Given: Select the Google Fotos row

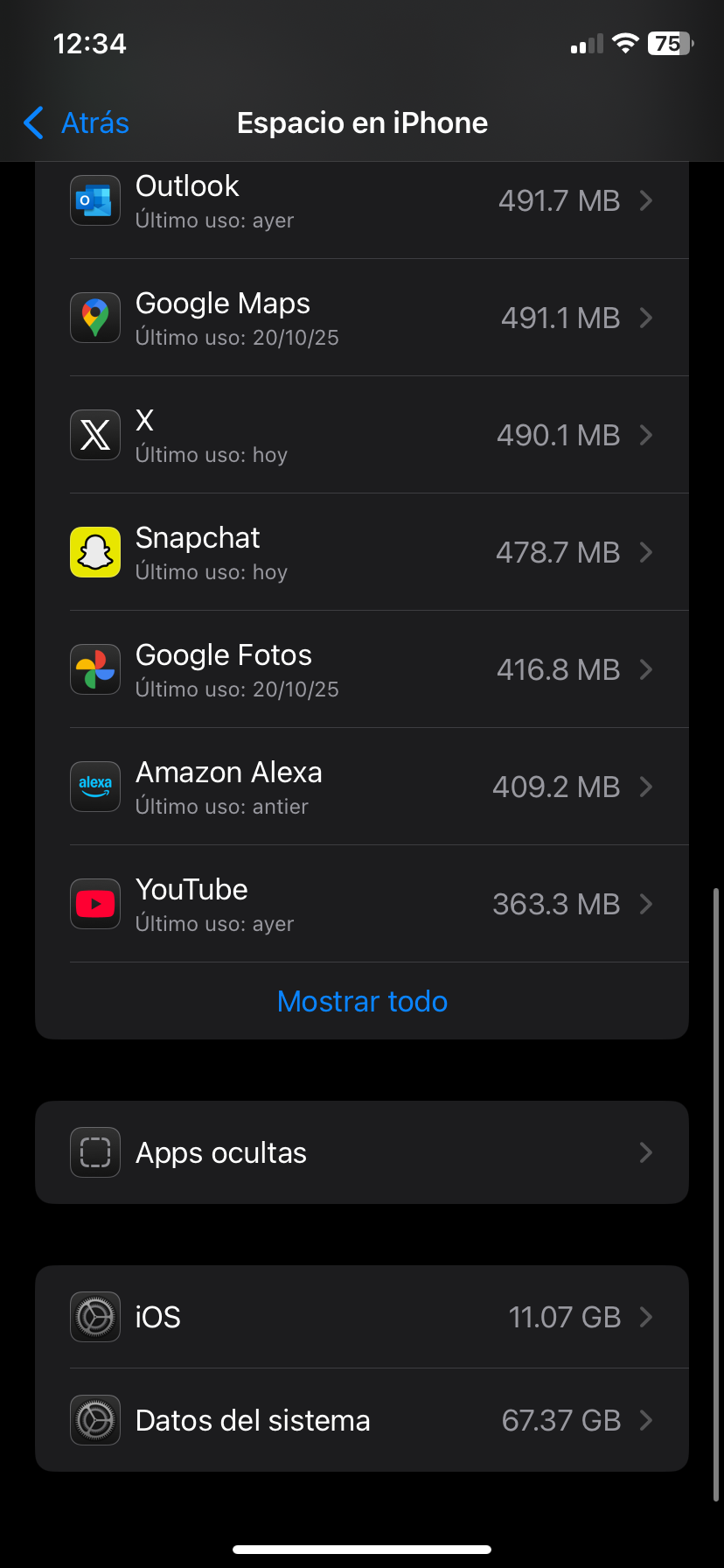Looking at the screenshot, I should click(362, 670).
